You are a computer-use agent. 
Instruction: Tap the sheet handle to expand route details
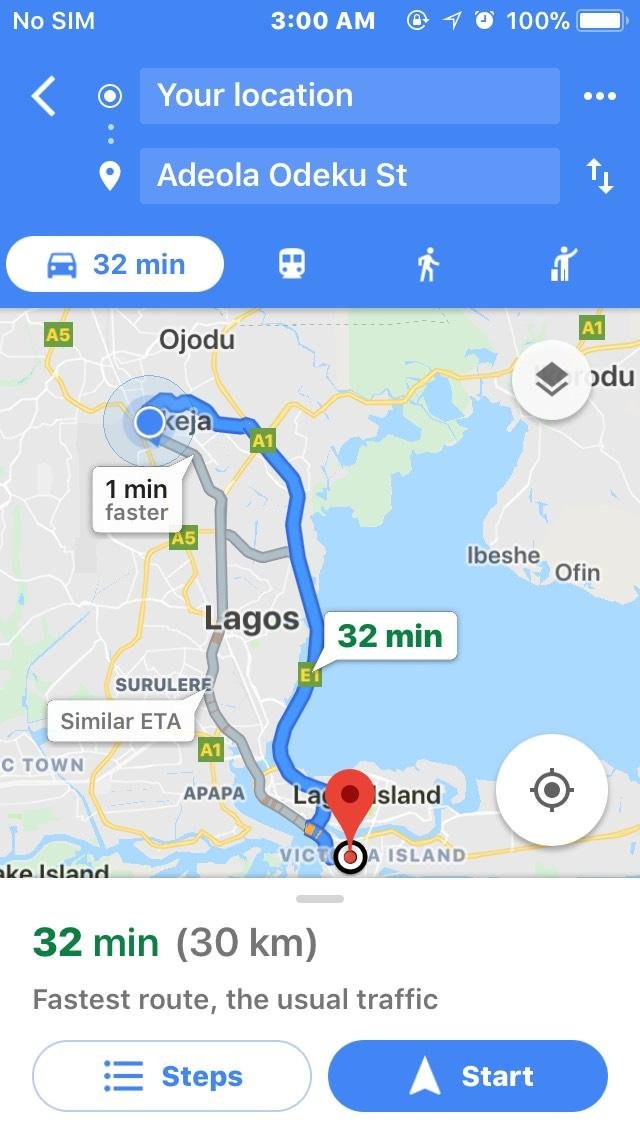coord(320,899)
